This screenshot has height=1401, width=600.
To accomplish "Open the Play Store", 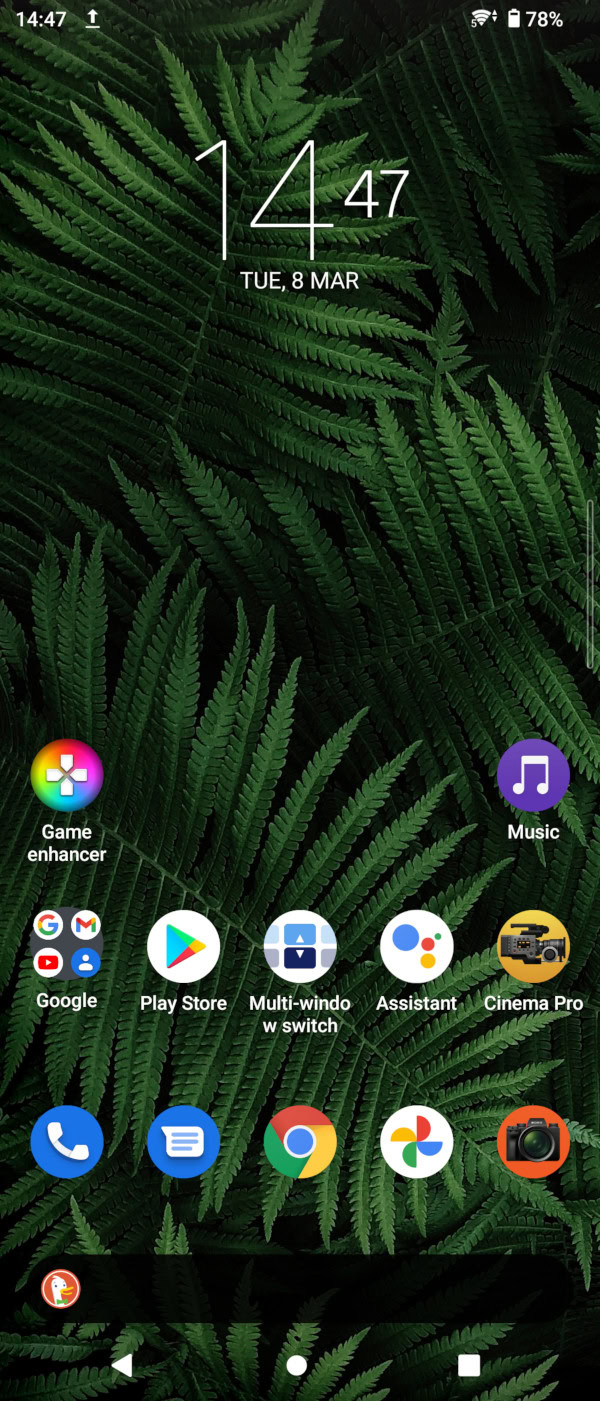I will click(183, 946).
